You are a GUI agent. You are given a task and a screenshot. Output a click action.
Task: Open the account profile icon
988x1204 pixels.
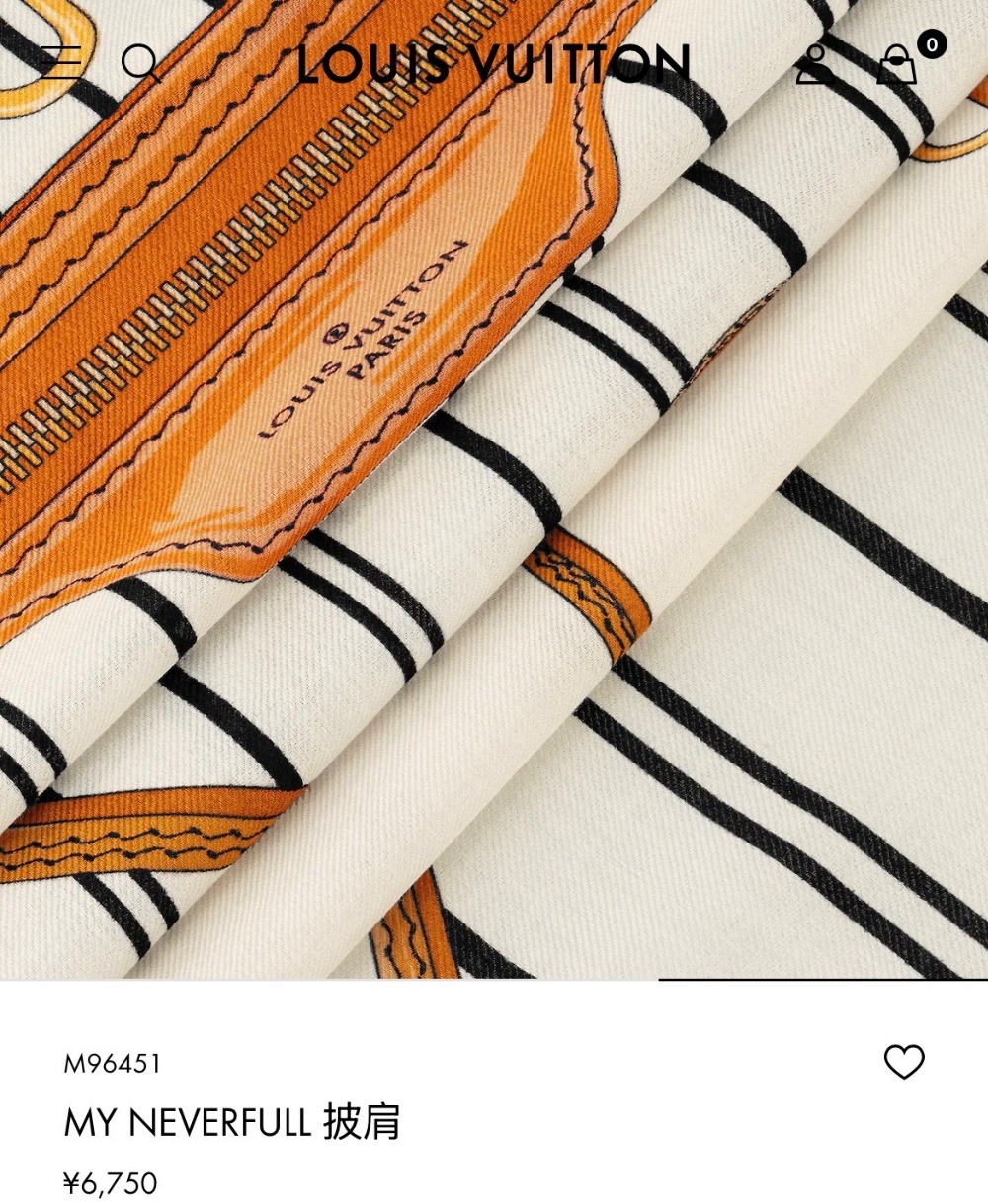814,64
